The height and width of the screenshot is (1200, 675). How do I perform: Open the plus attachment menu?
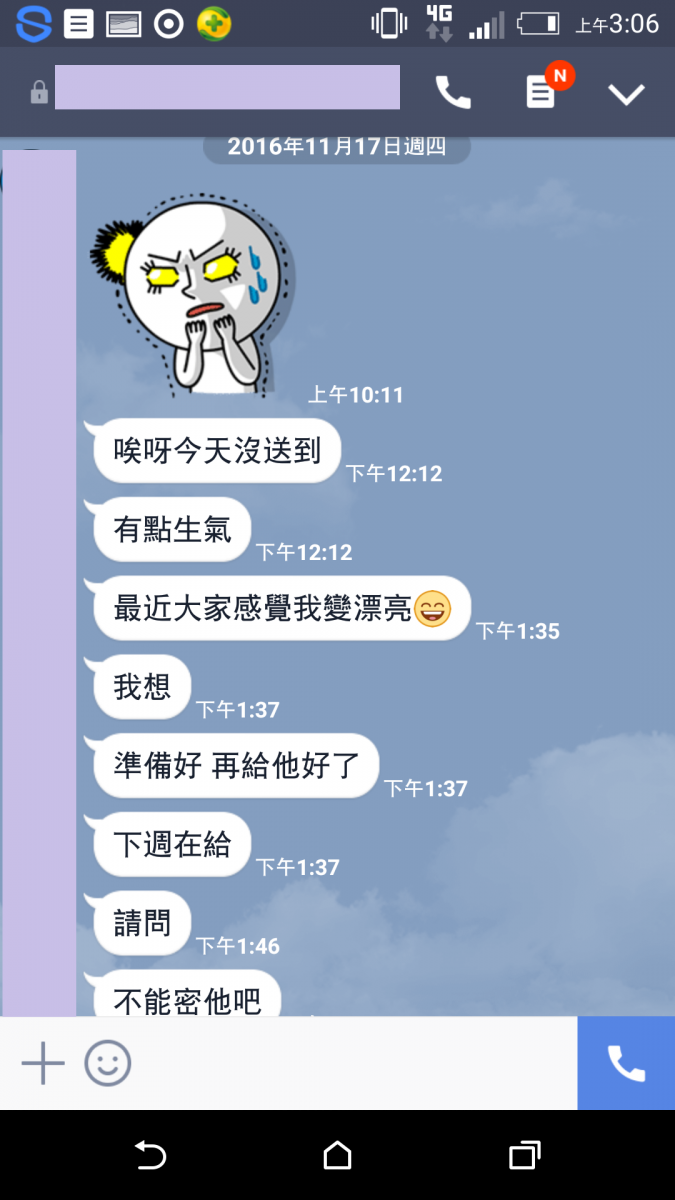click(43, 1063)
